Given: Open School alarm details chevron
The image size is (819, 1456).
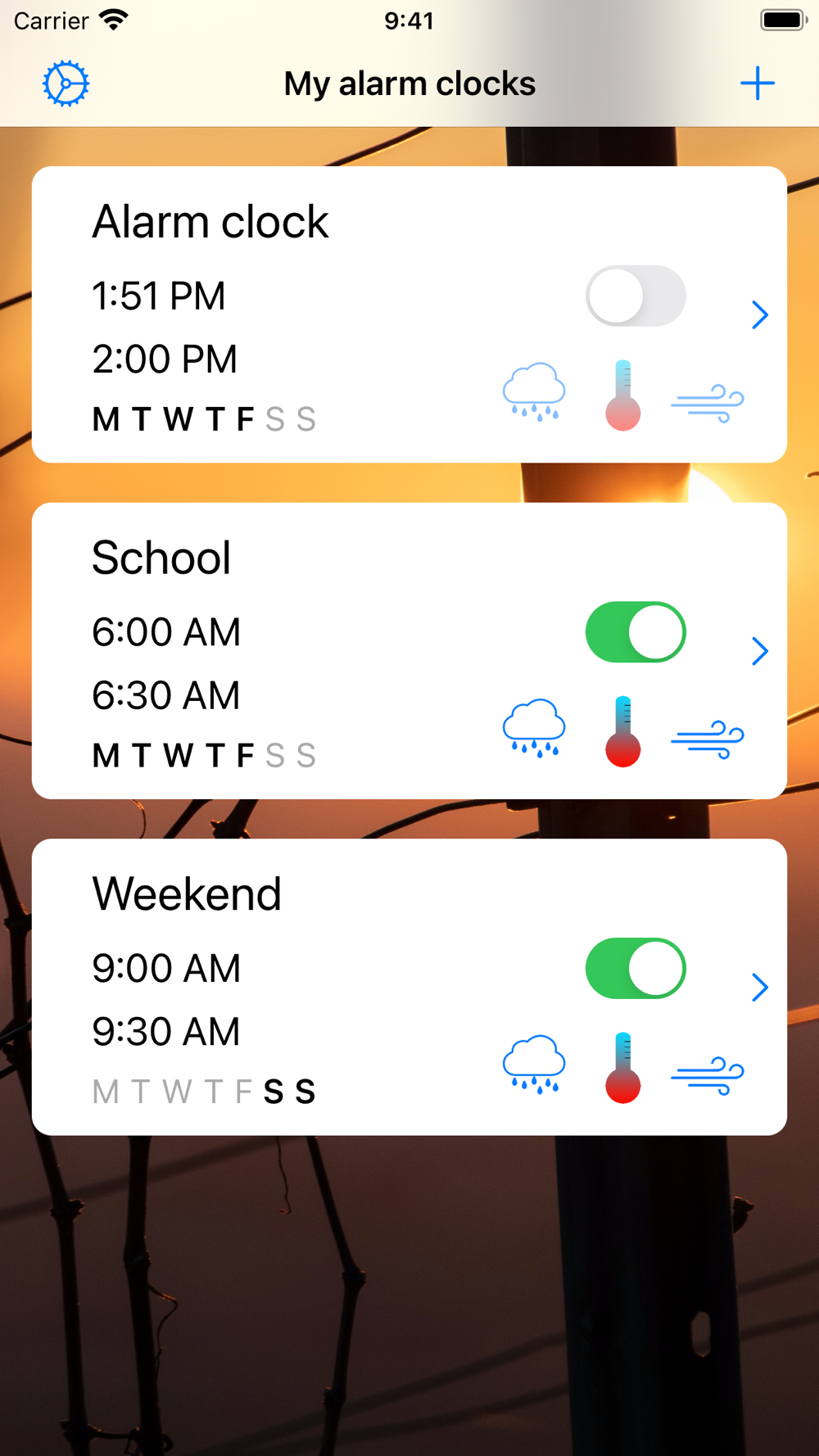Looking at the screenshot, I should pos(760,651).
